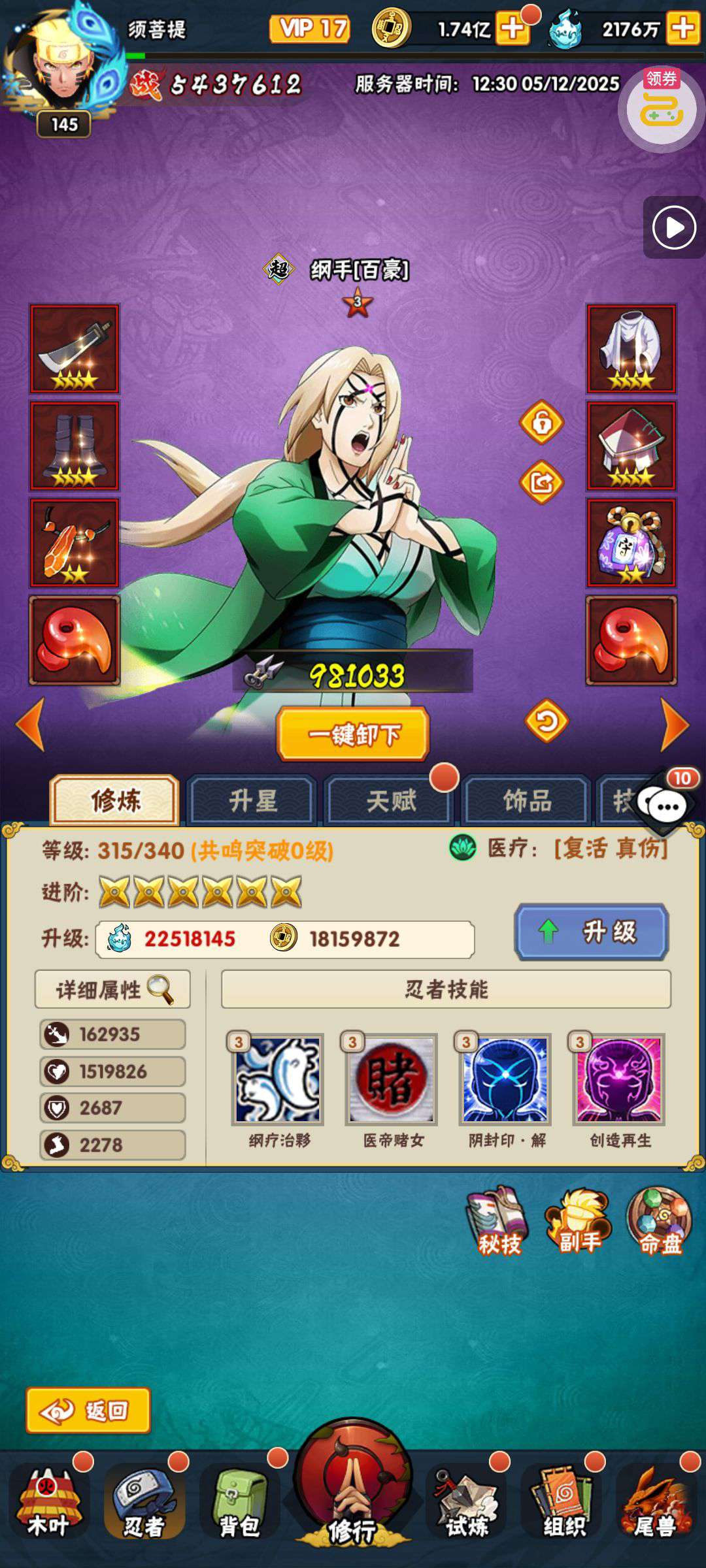Add gold coins with the plus button
This screenshot has height=1568, width=706.
coord(513,29)
